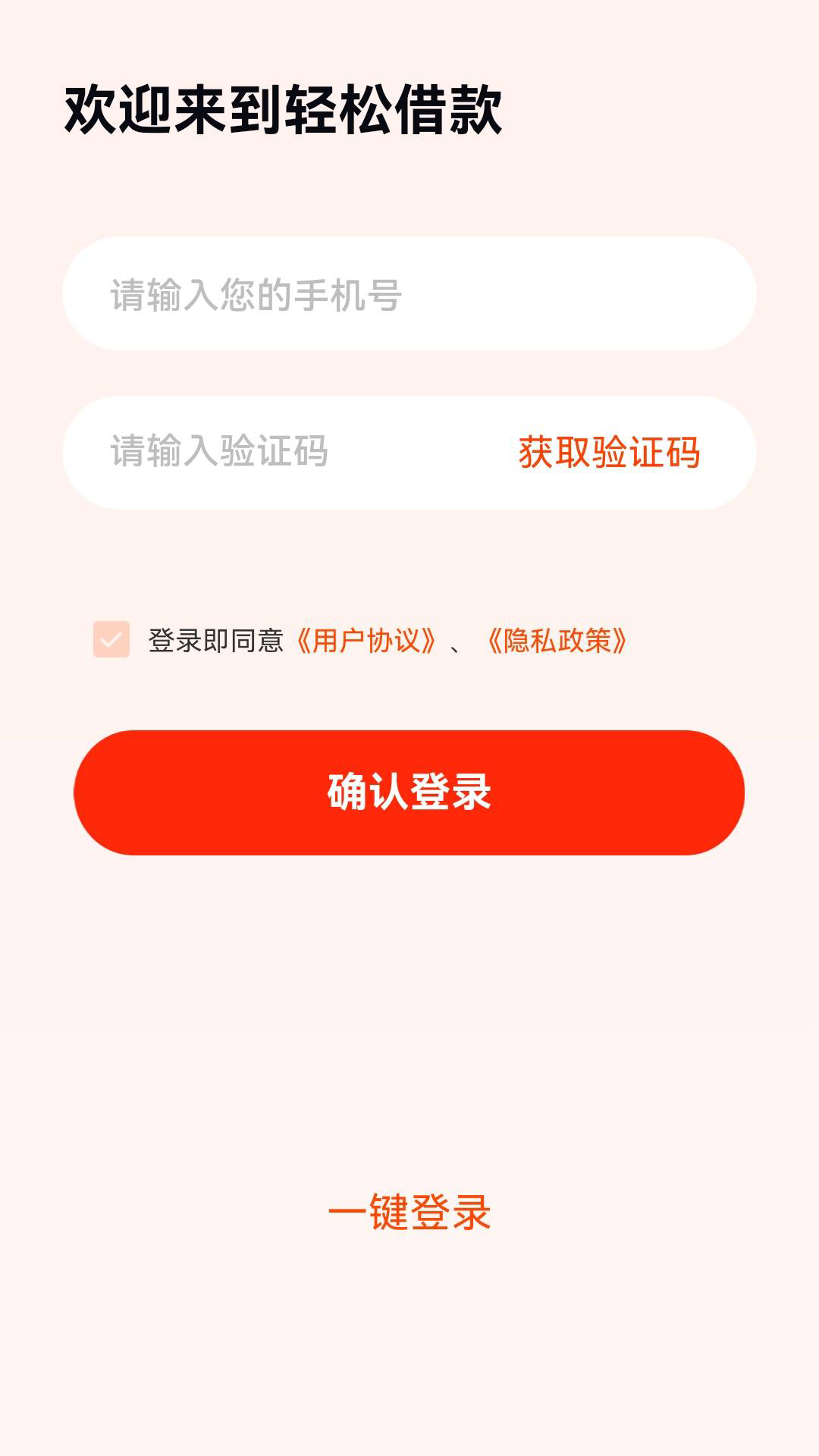Tap the 请输入验证码 verification code field
Image resolution: width=819 pixels, height=1456 pixels.
(265, 452)
